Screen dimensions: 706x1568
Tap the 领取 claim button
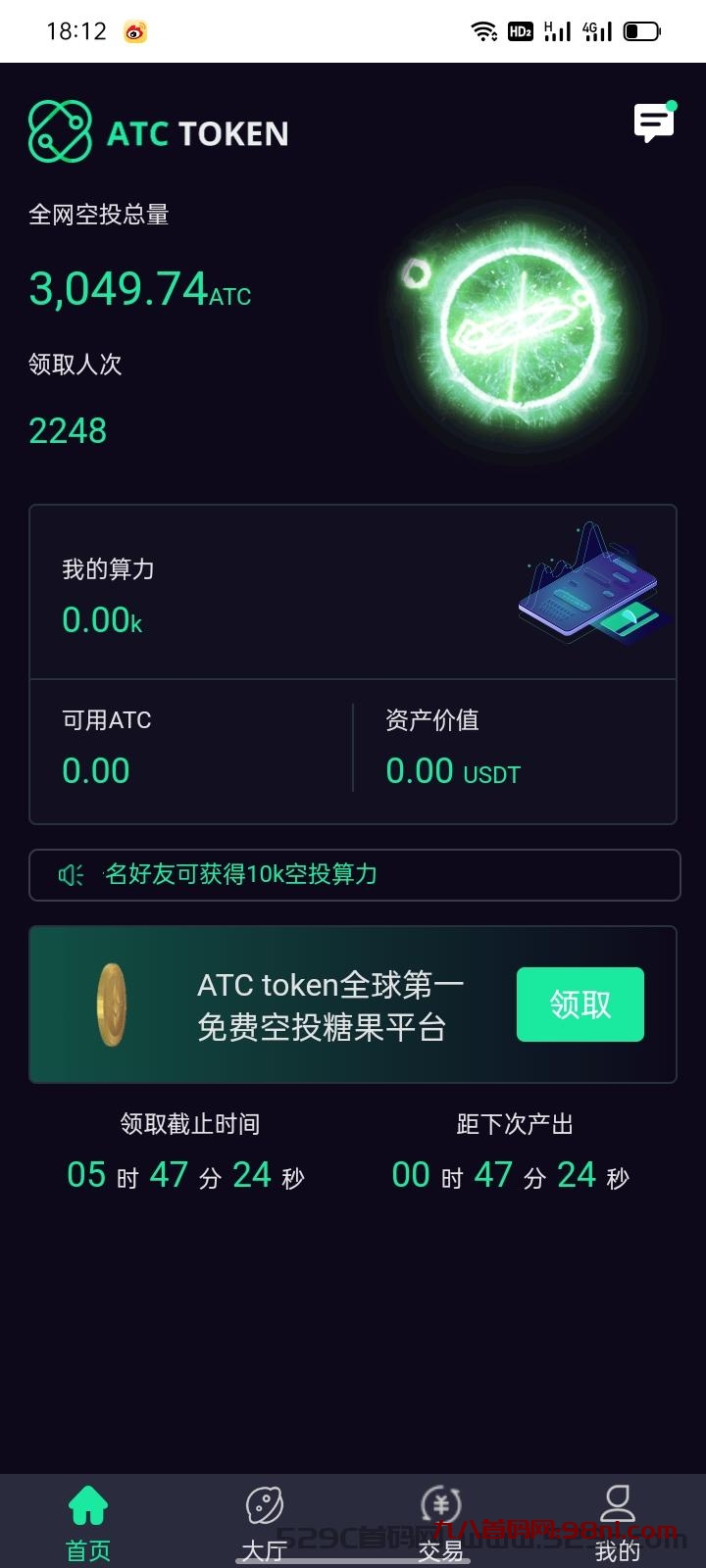coord(580,1004)
